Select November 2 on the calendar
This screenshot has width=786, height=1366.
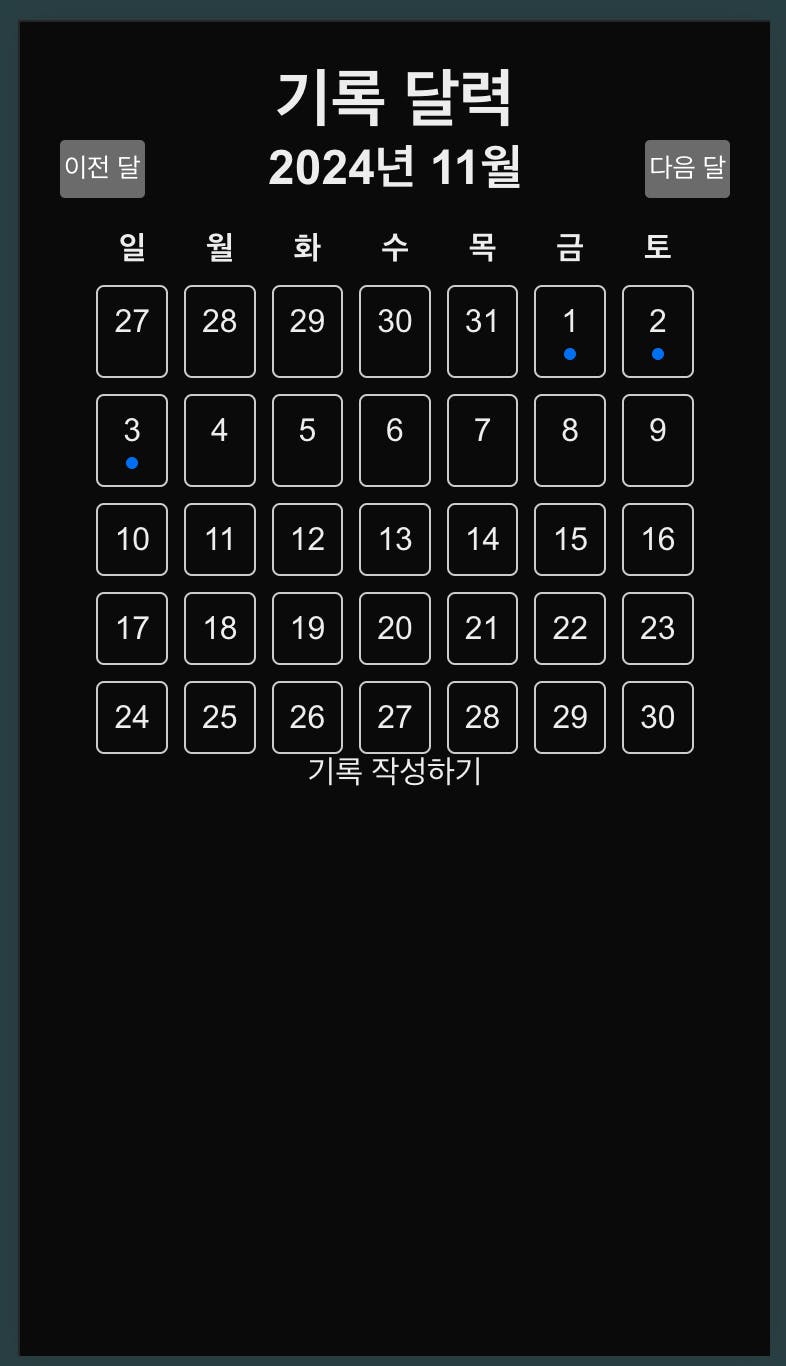pyautogui.click(x=657, y=331)
